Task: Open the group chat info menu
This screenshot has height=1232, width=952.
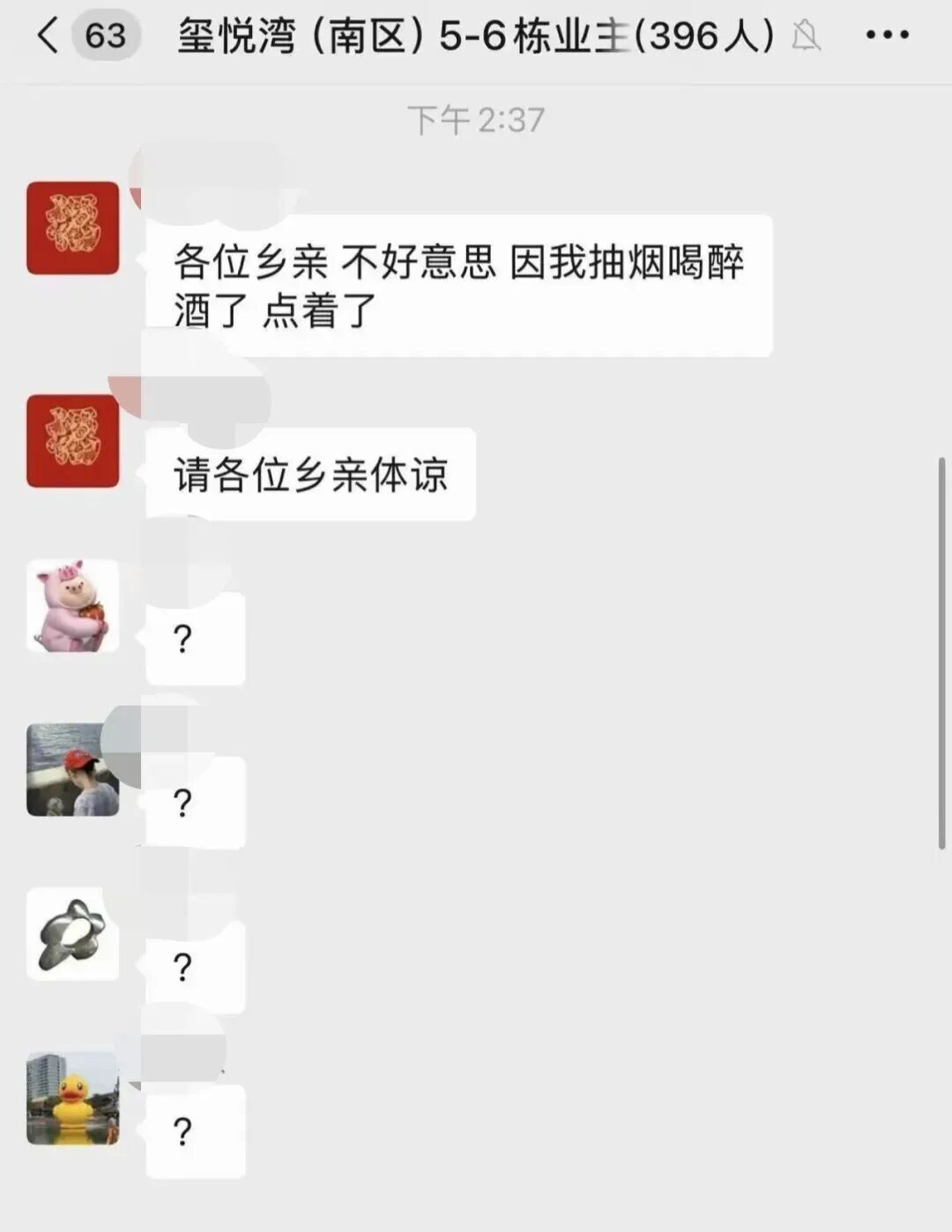Action: [x=887, y=35]
